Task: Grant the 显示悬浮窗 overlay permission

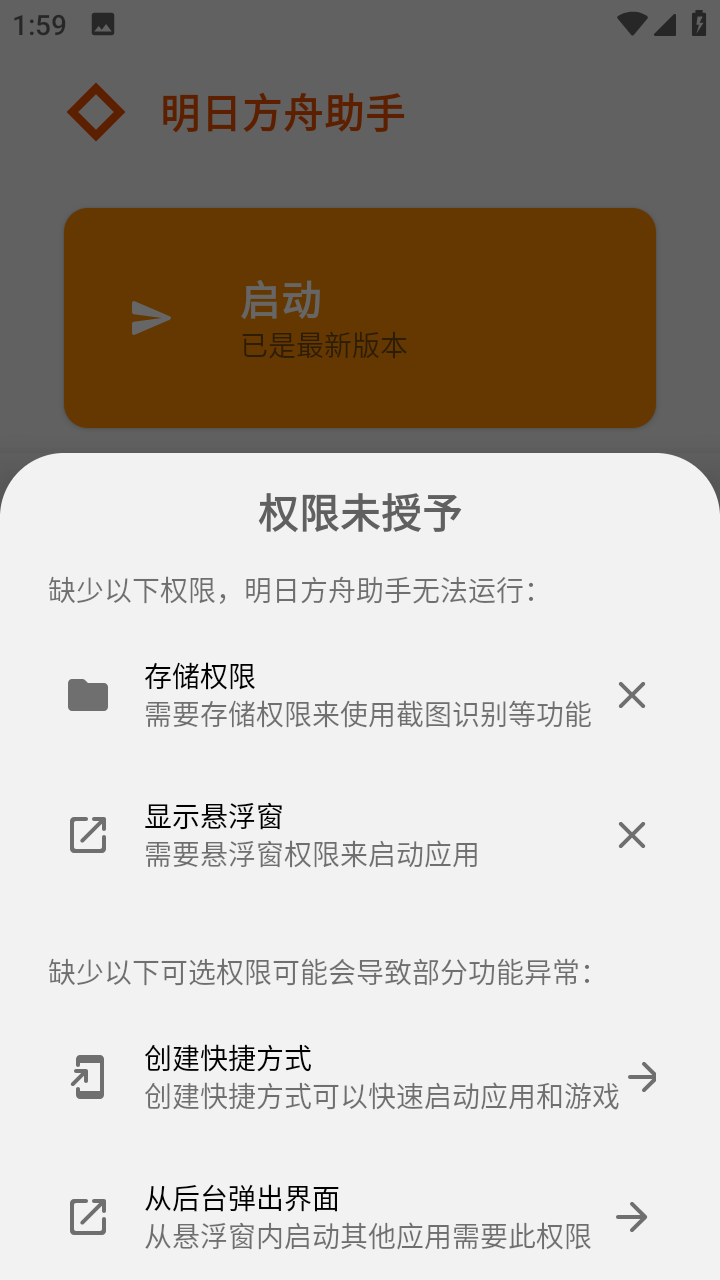Action: pos(360,835)
